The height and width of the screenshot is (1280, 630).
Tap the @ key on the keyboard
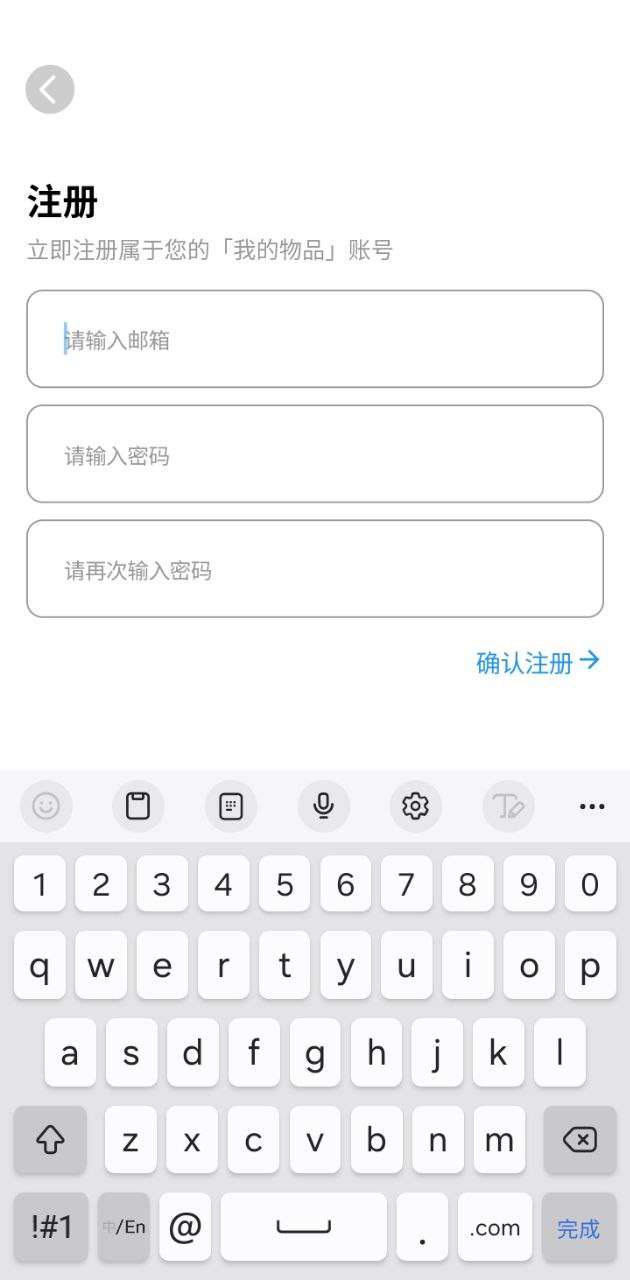(x=185, y=1227)
